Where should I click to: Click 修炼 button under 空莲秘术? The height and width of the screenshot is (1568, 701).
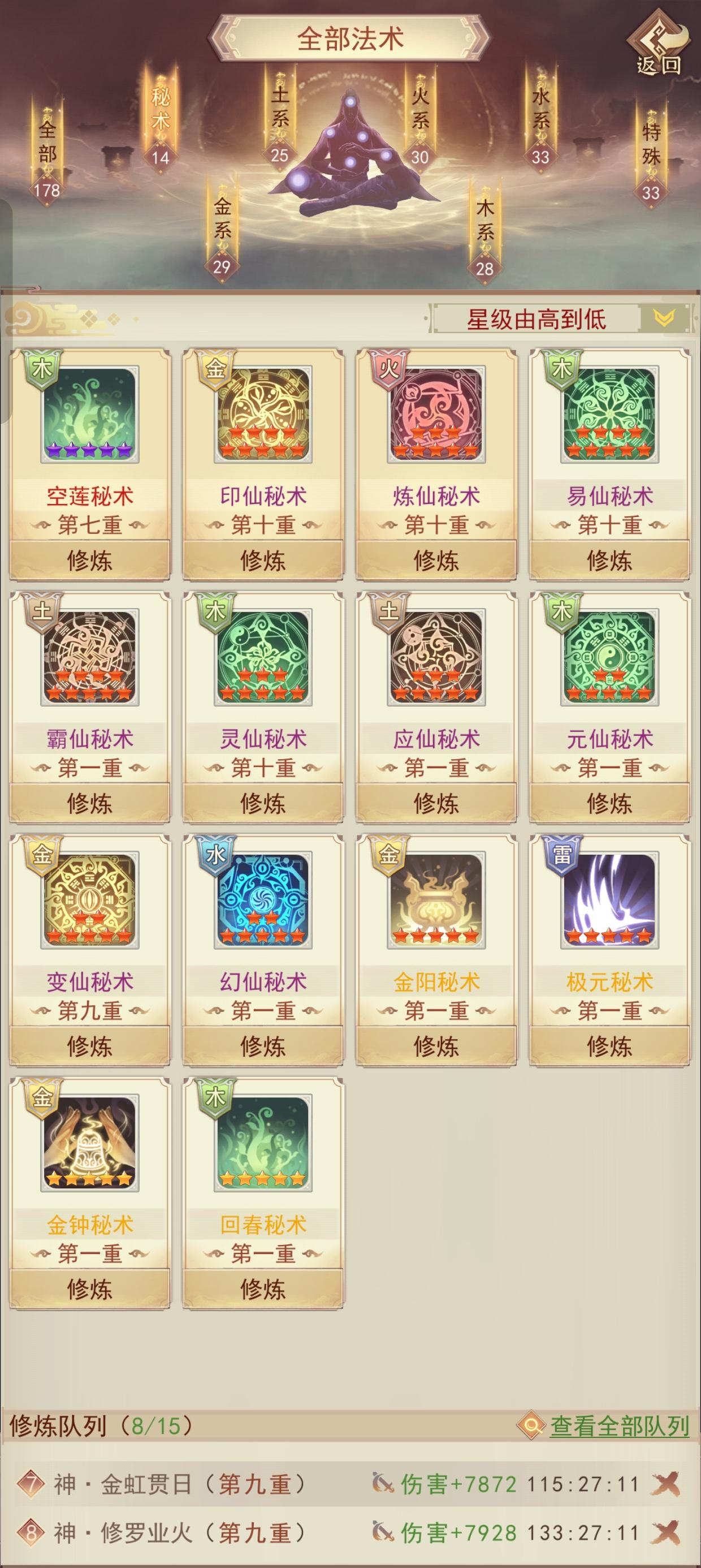click(89, 563)
